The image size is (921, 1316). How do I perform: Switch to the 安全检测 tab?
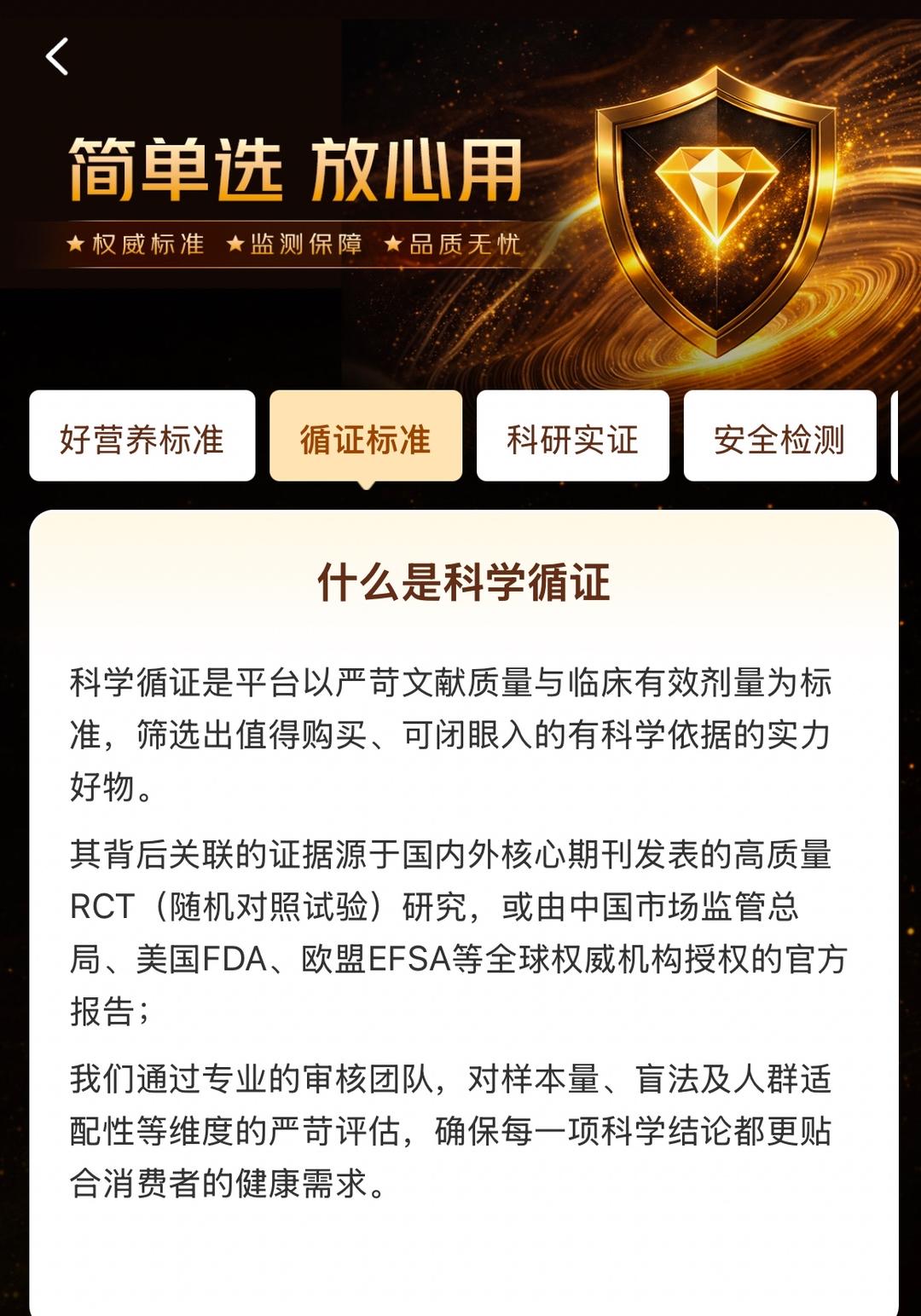[779, 436]
